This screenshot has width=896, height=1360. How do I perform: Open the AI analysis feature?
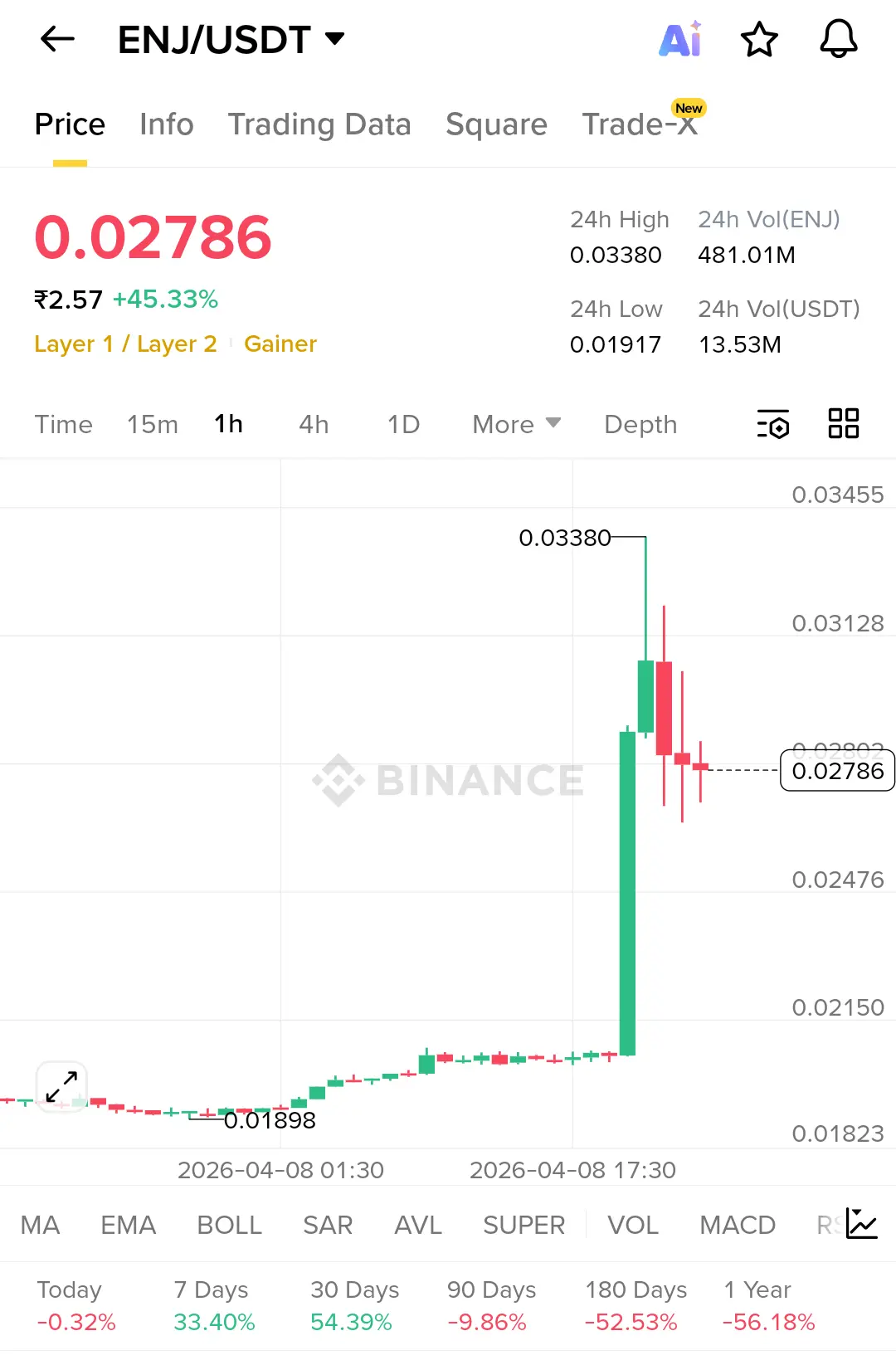(680, 39)
